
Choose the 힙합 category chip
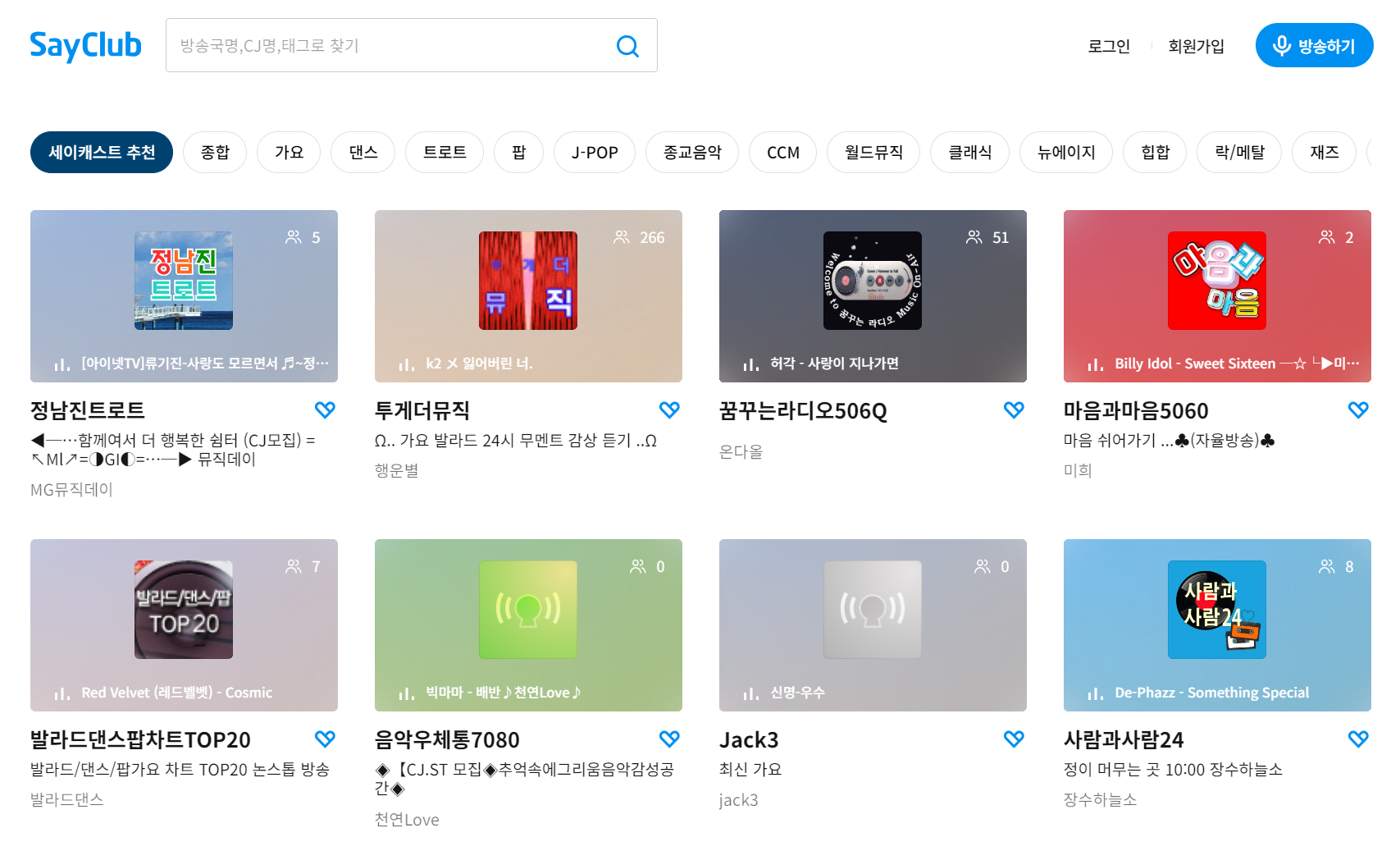(x=1155, y=152)
